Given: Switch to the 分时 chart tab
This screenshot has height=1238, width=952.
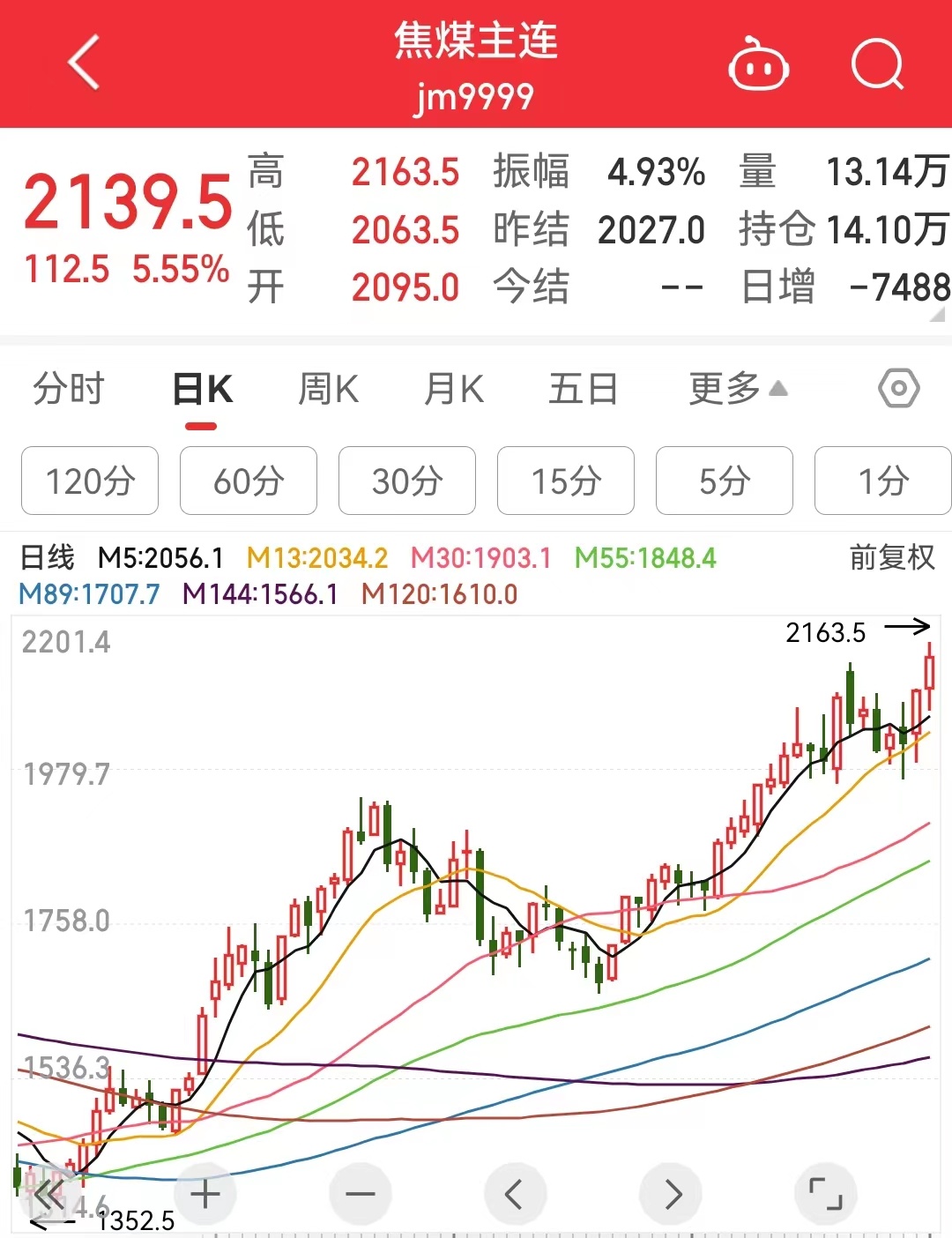Looking at the screenshot, I should tap(69, 389).
